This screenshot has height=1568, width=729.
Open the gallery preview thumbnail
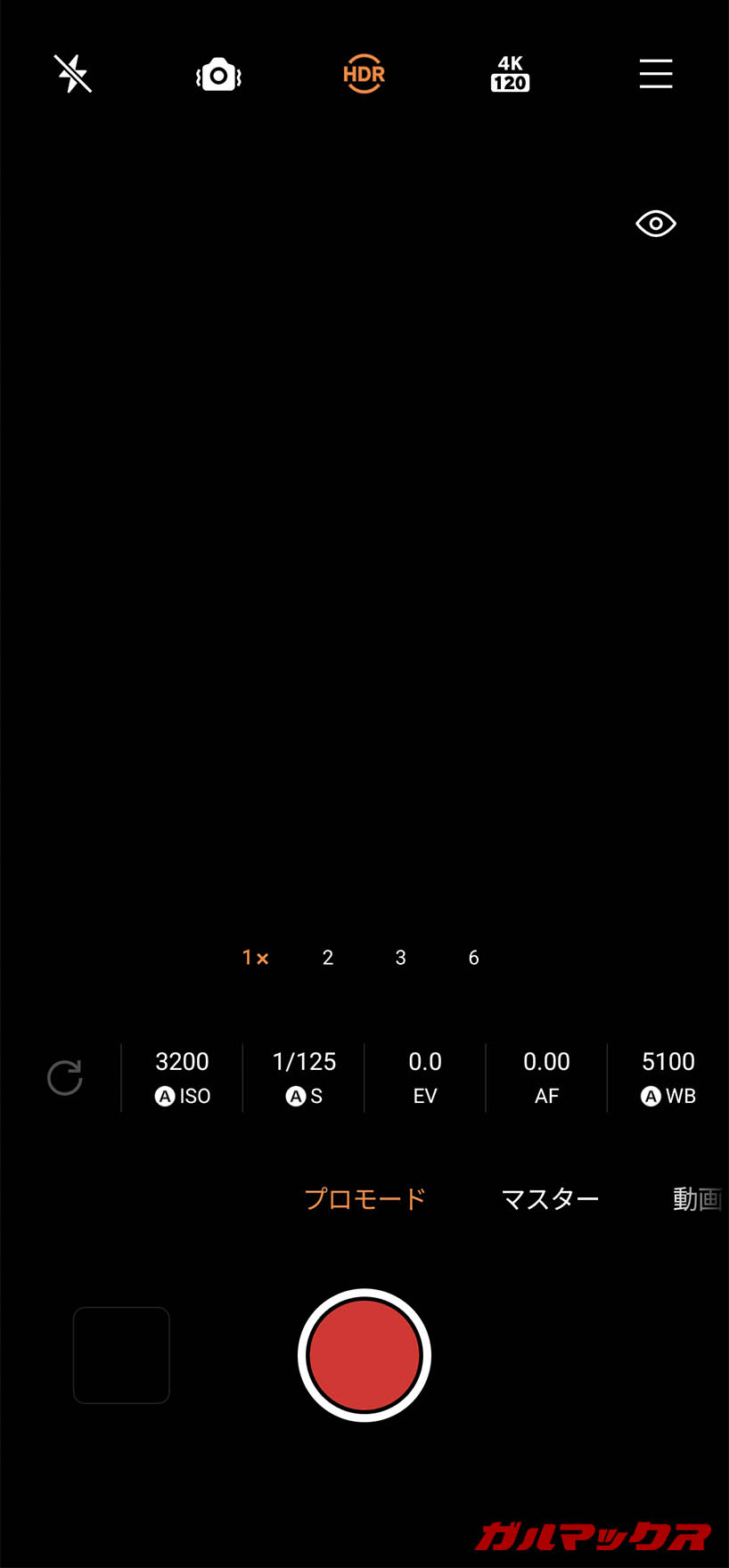(121, 1355)
